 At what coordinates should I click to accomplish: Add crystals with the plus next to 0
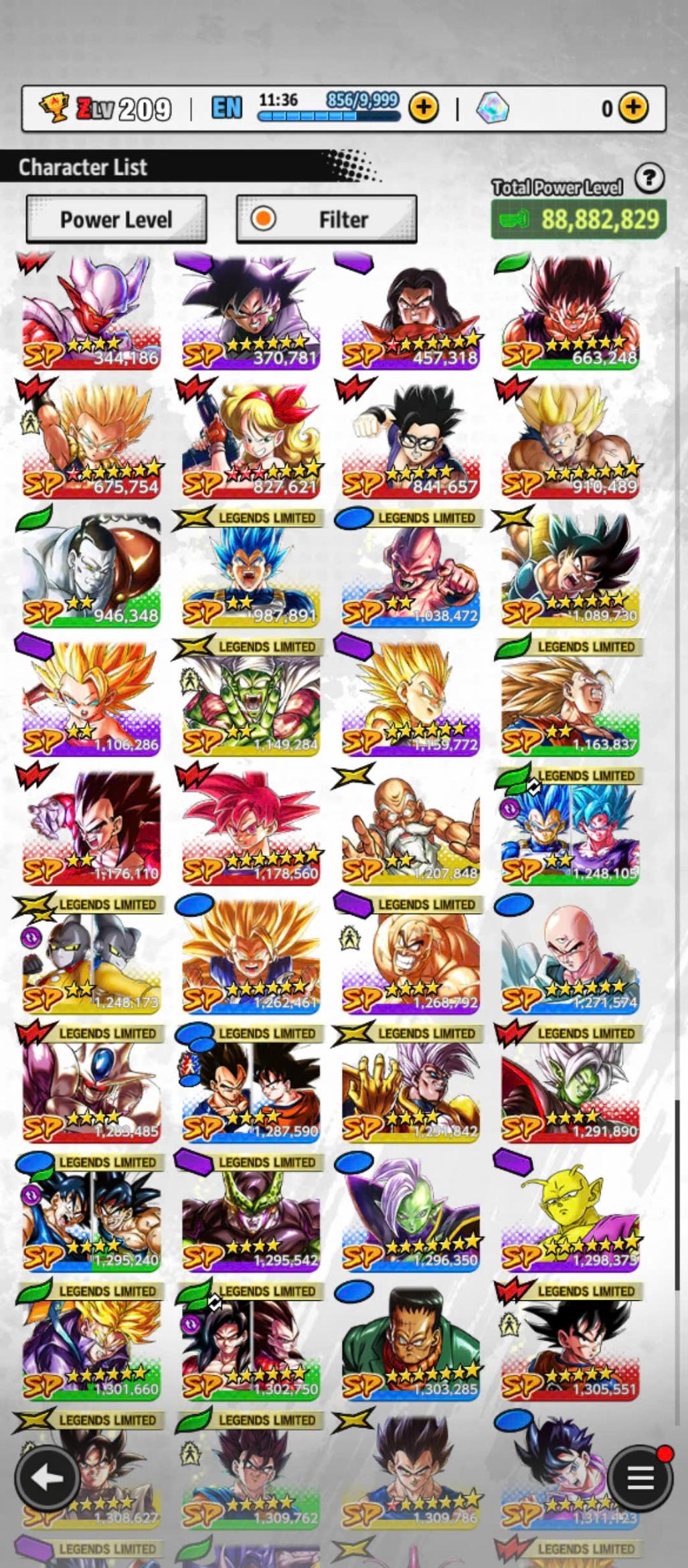pos(632,107)
